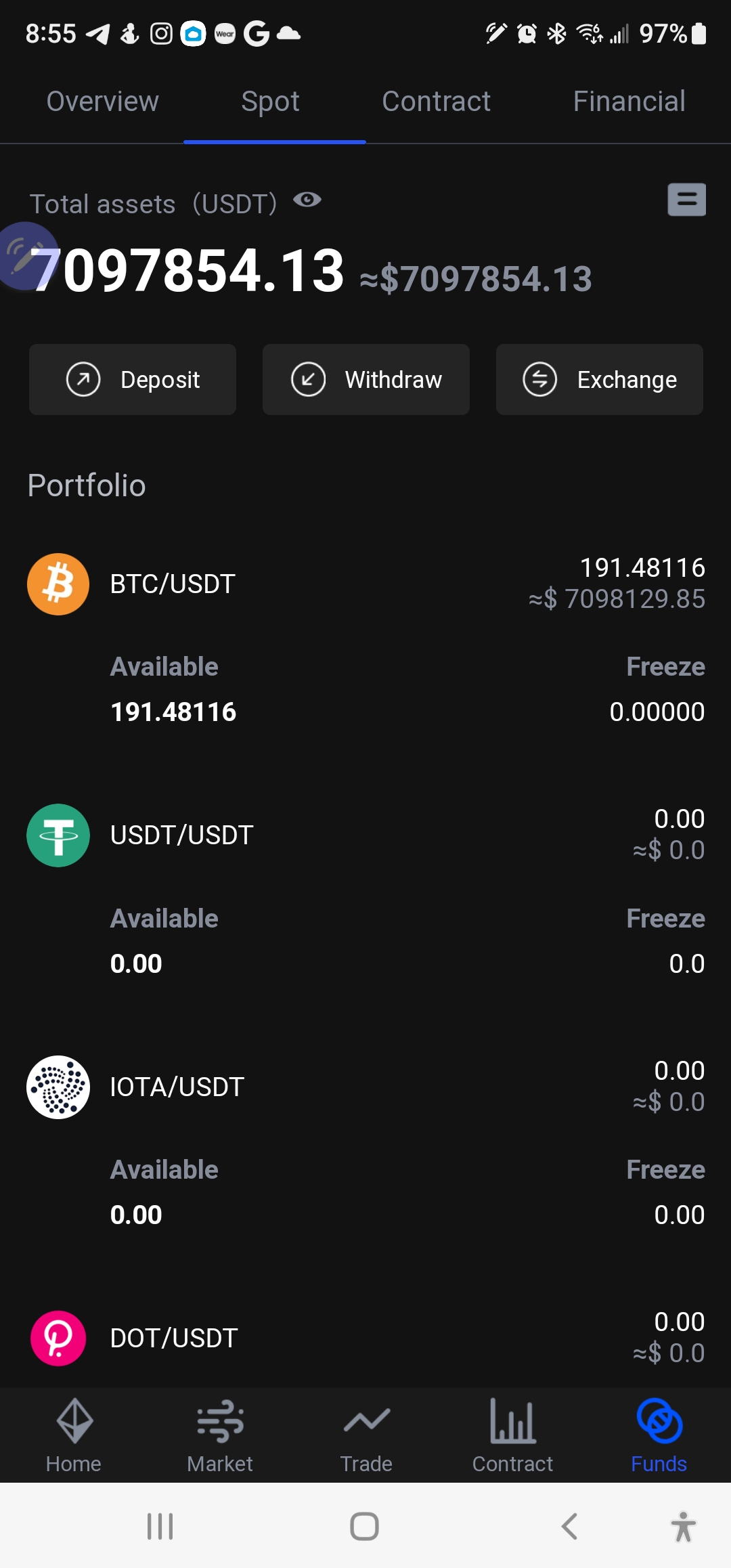Tap the Deposit button
The width and height of the screenshot is (731, 1568).
133,379
